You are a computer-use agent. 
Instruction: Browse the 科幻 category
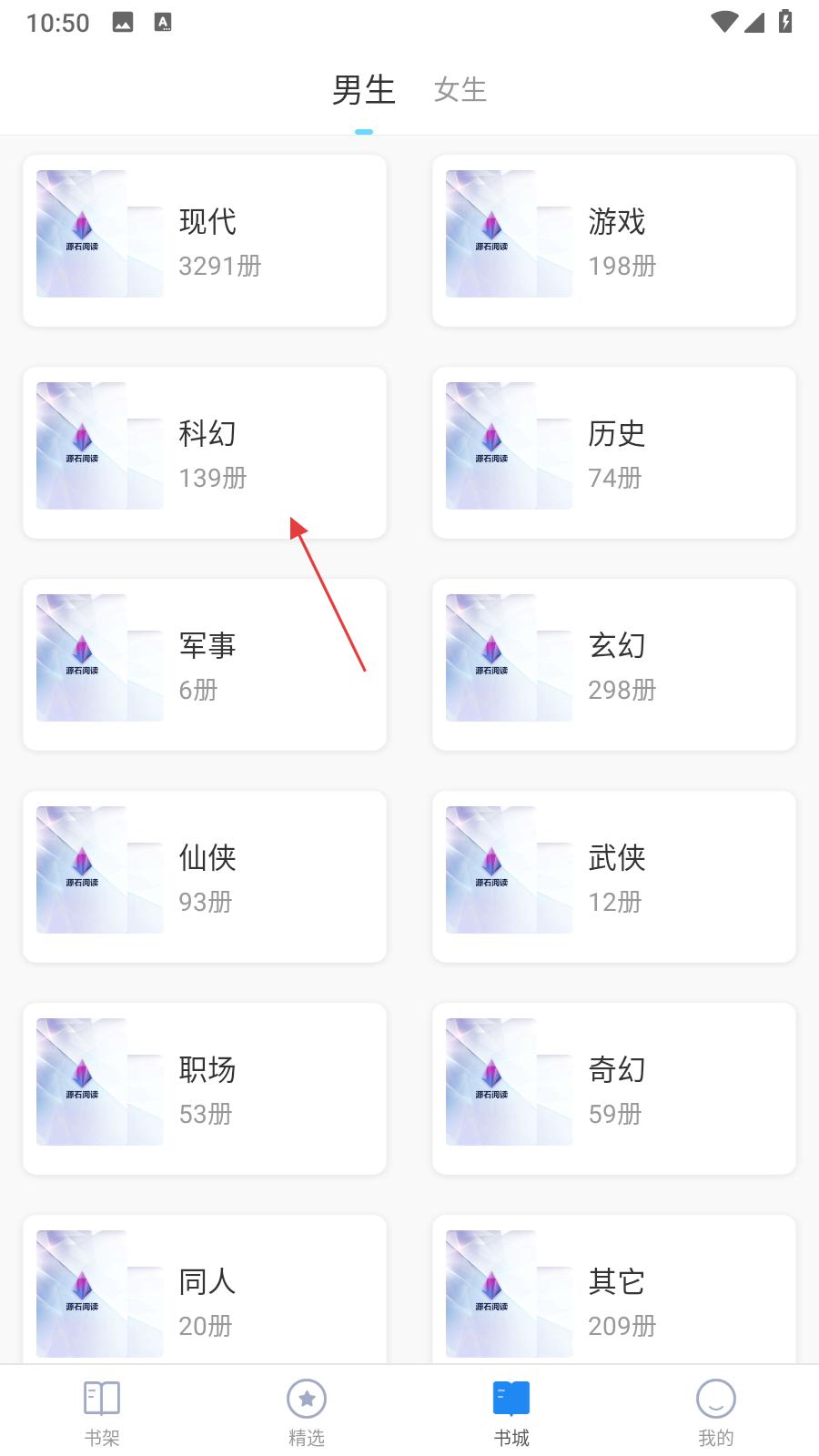coord(205,452)
